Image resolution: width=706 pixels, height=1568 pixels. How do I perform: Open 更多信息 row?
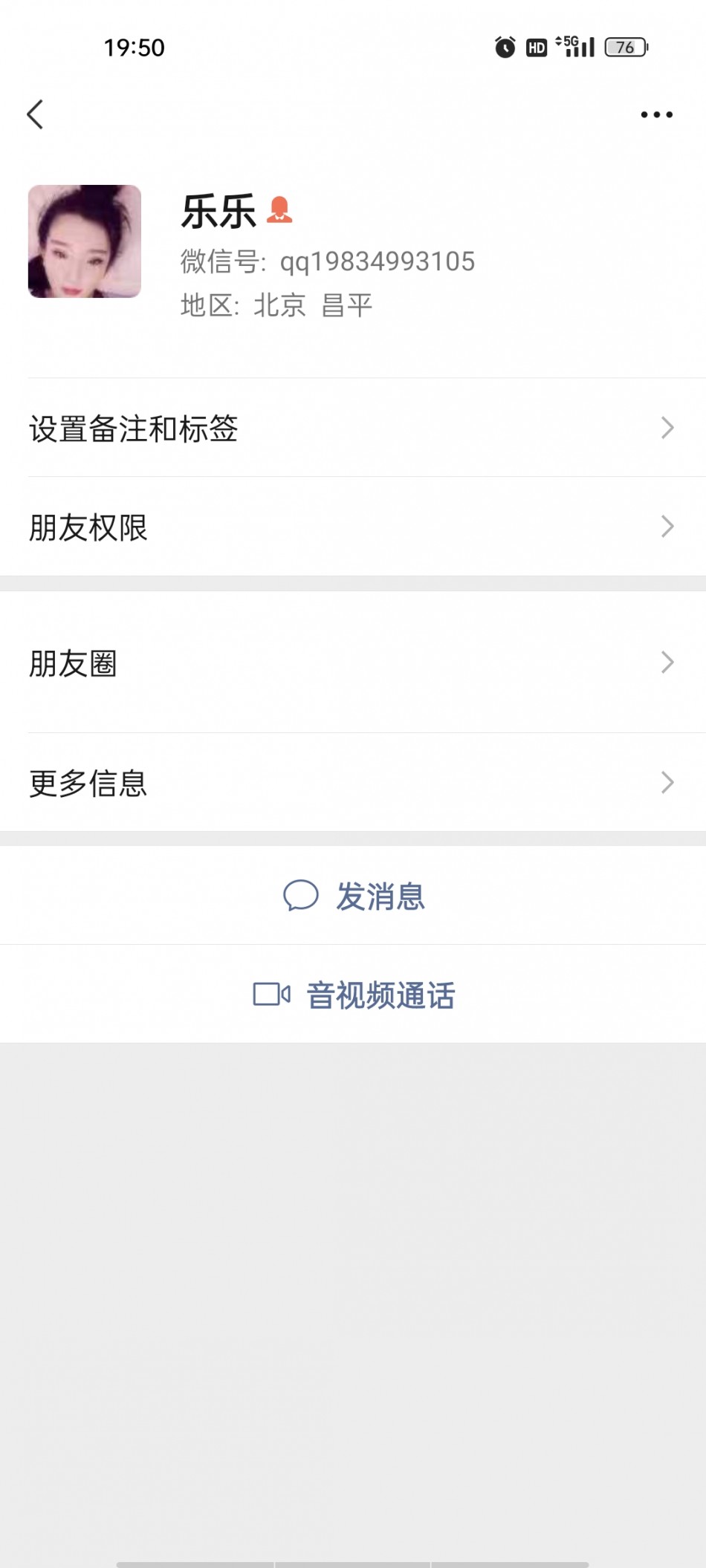point(353,782)
